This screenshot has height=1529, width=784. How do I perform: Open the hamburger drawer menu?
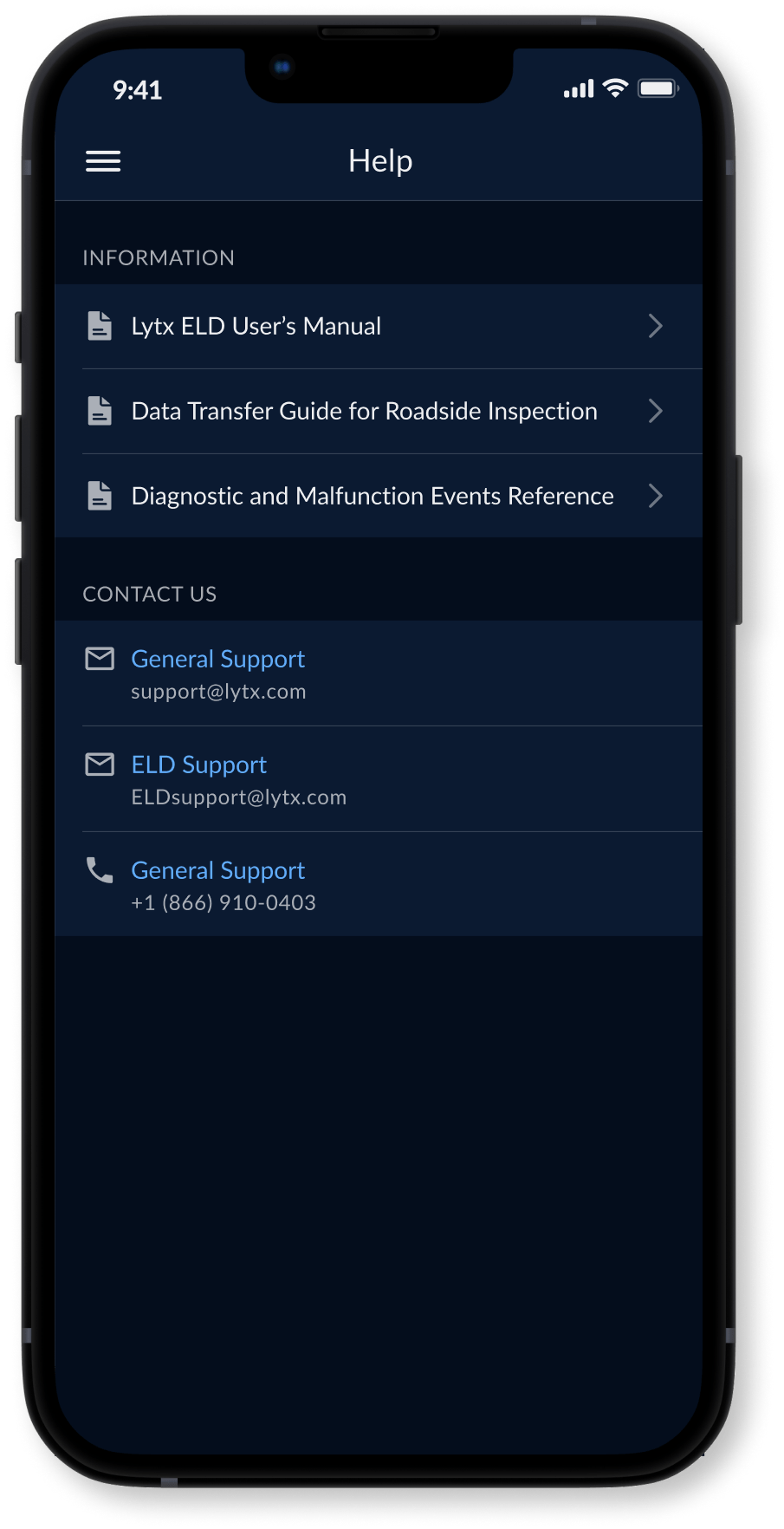point(103,161)
